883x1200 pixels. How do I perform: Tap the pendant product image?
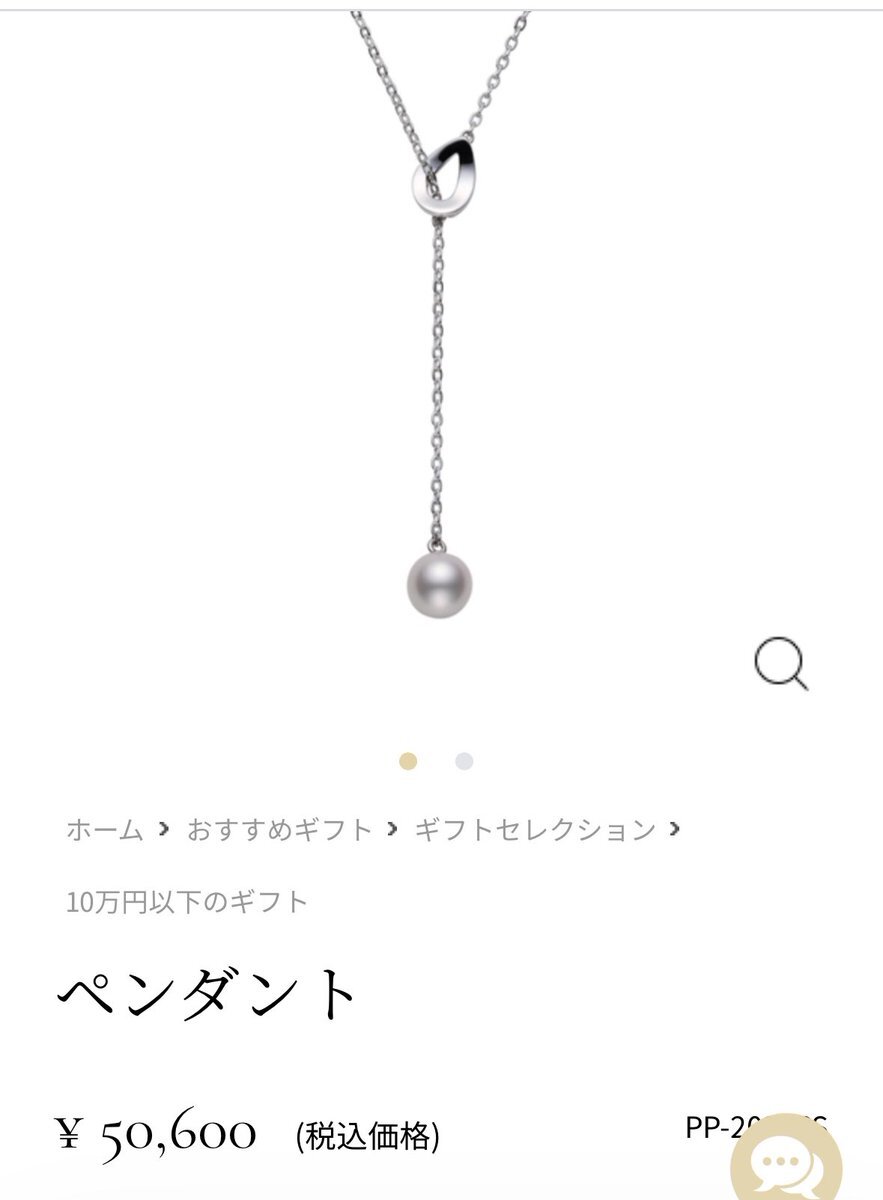(438, 330)
